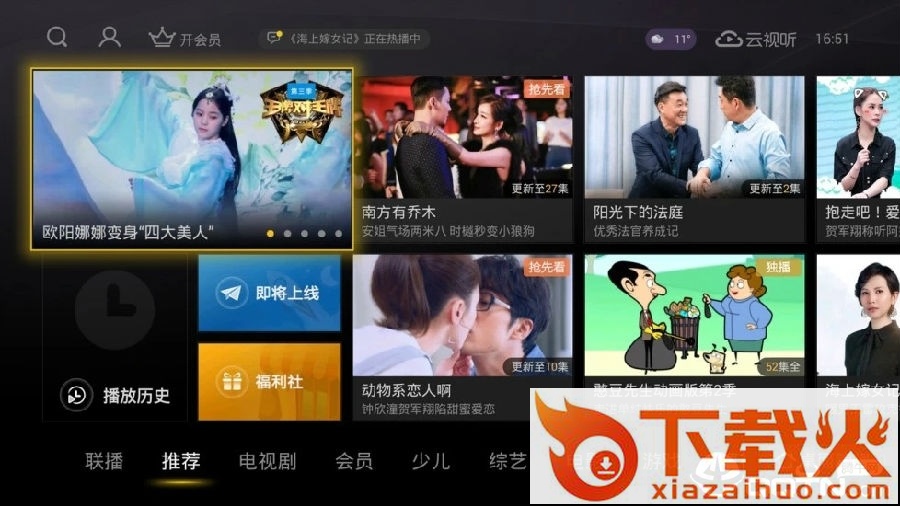Open the 综艺 tab

click(x=507, y=461)
